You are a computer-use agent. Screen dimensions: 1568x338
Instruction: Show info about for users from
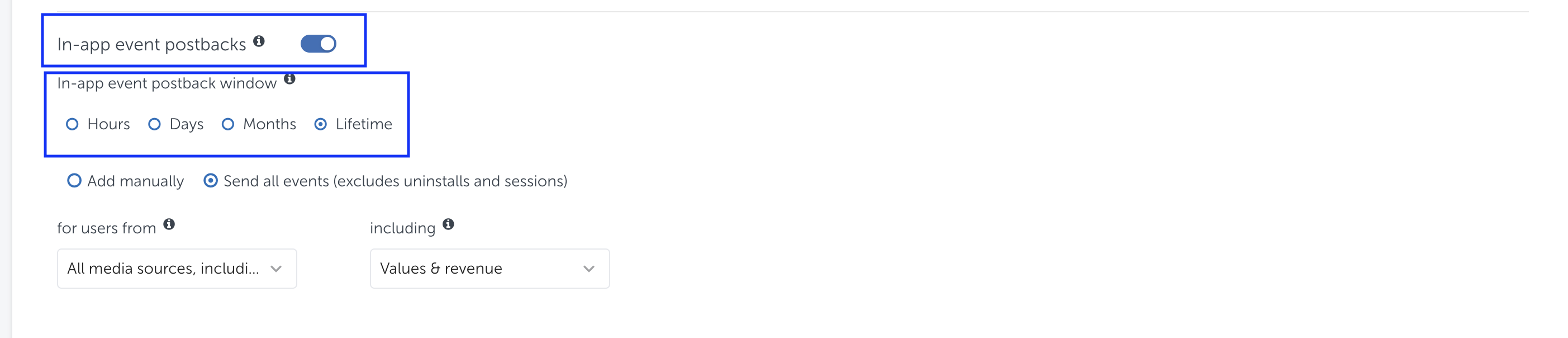[x=169, y=224]
